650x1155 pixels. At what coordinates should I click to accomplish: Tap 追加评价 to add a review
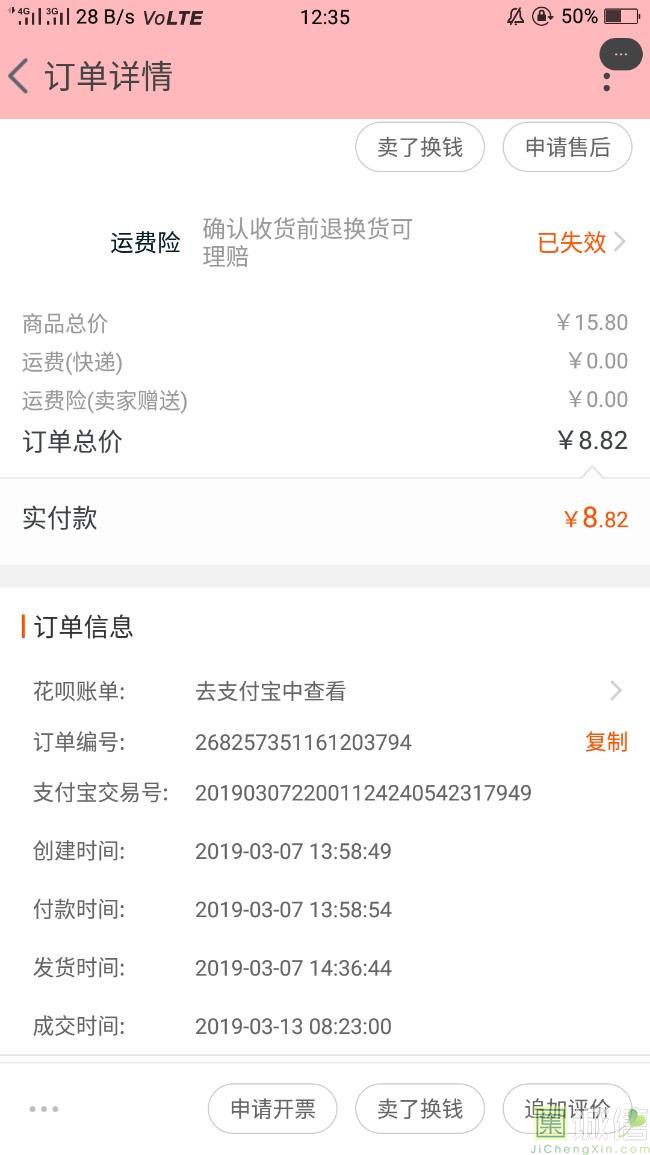point(567,1109)
